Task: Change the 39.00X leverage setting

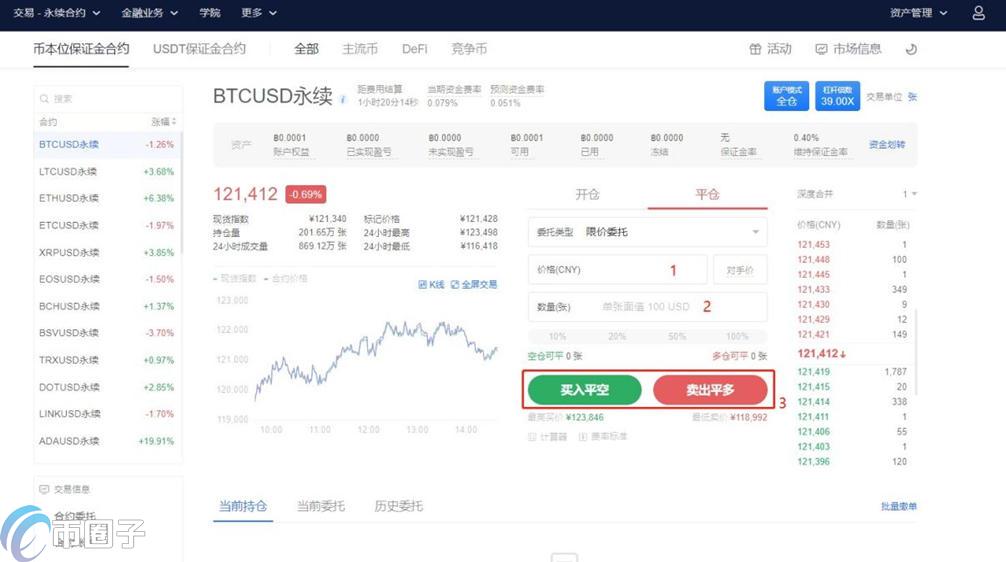Action: pos(837,96)
